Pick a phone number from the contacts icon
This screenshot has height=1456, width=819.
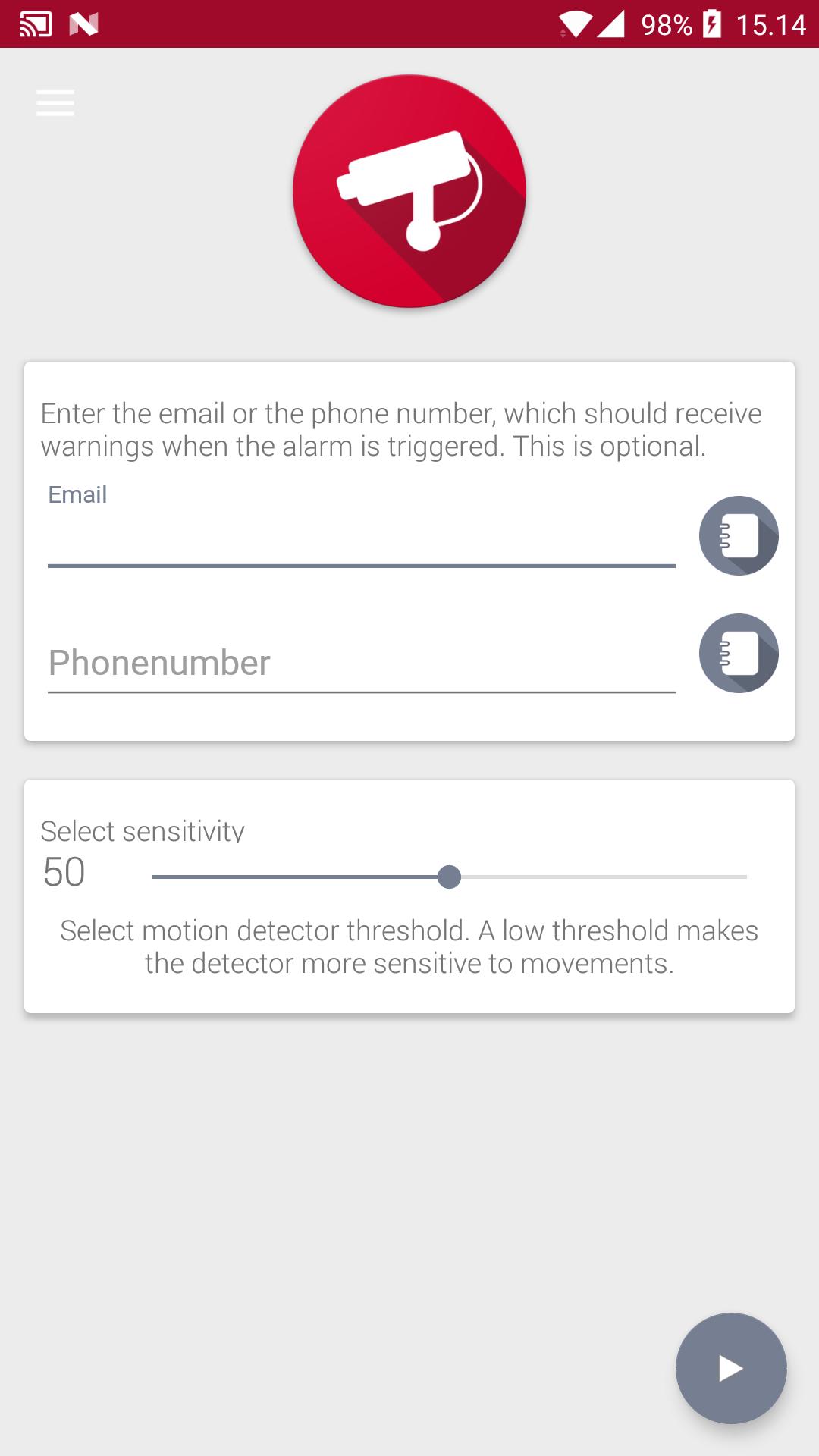(x=739, y=653)
